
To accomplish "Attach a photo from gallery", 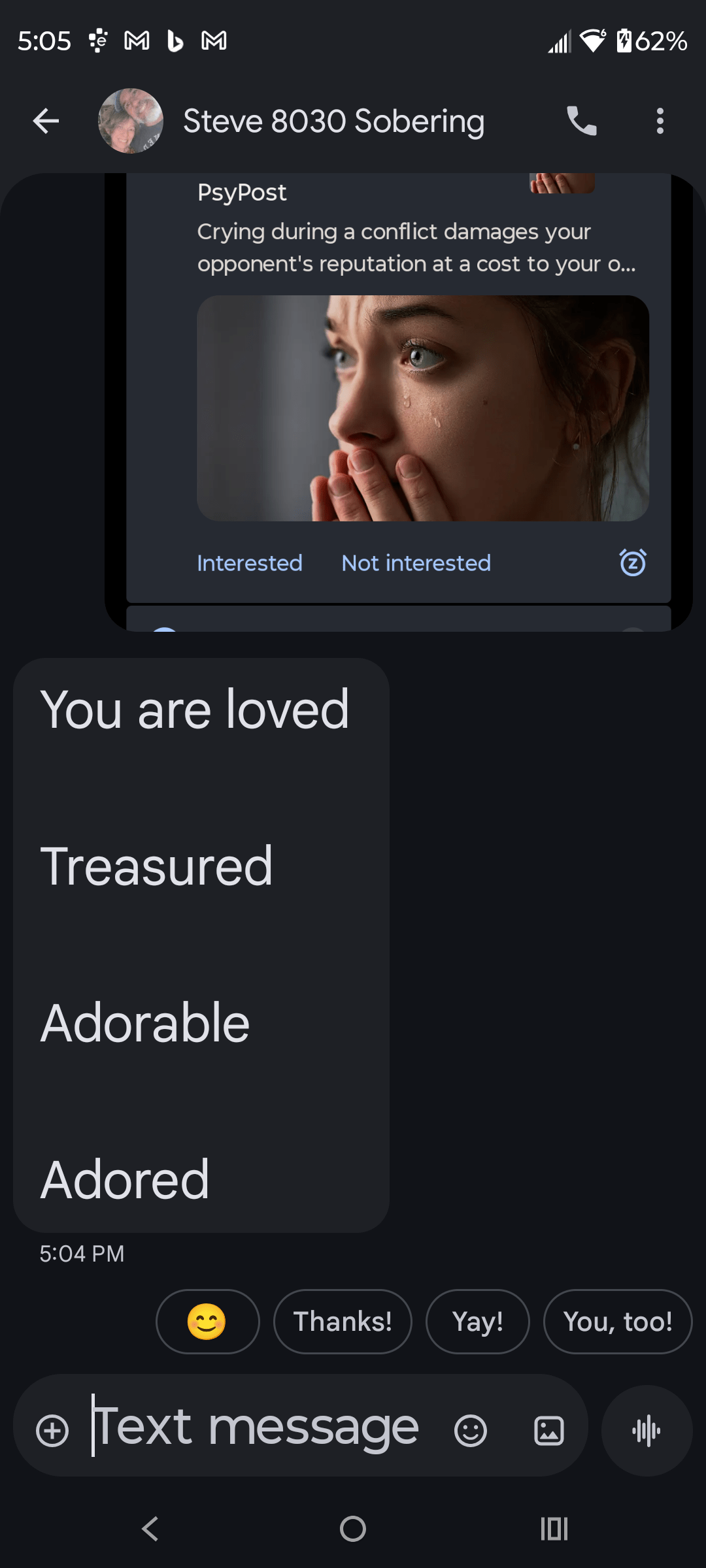I will (548, 1431).
